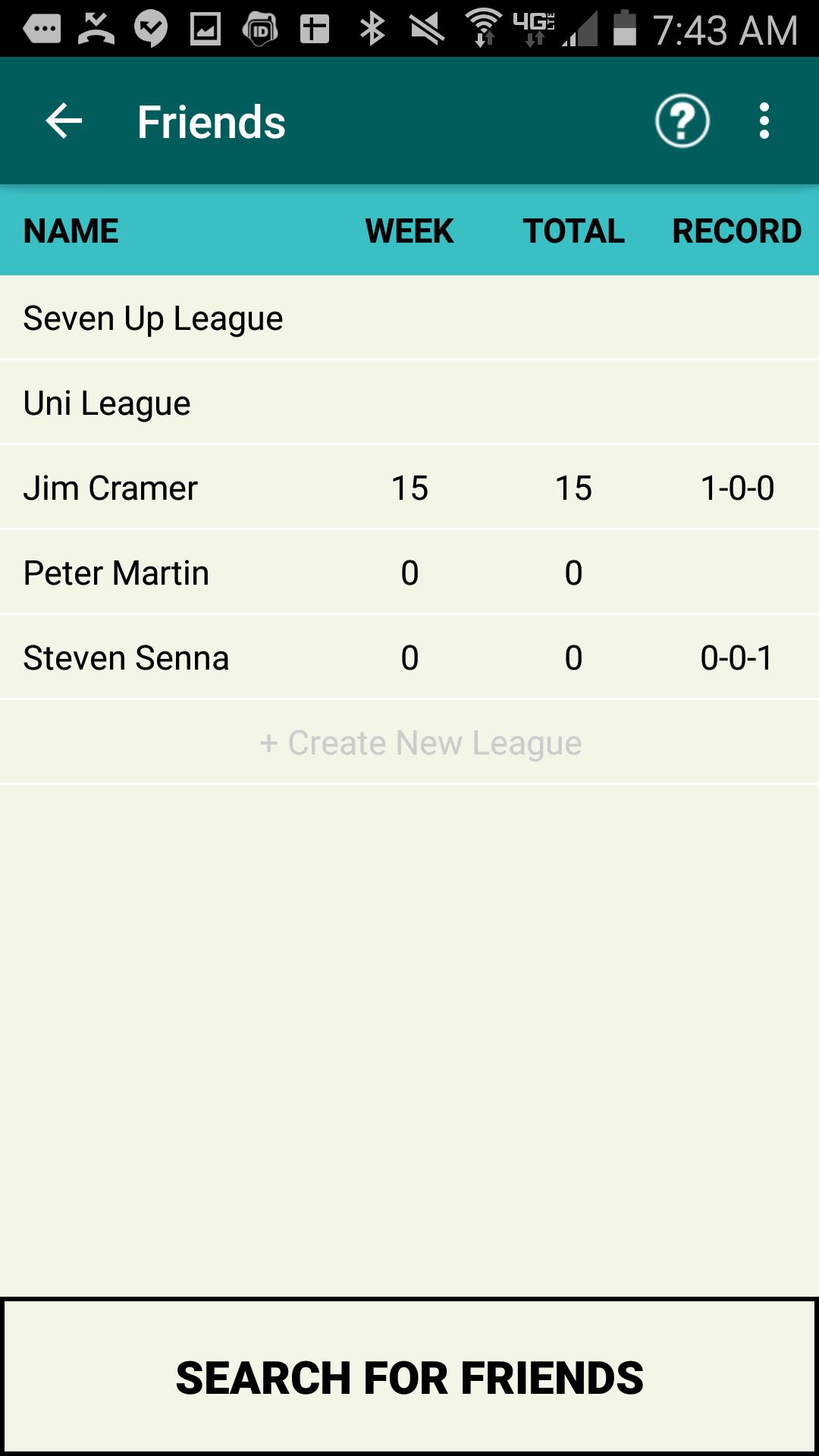Screen dimensions: 819x1456
Task: Sort by the WEEK column header
Action: point(408,231)
